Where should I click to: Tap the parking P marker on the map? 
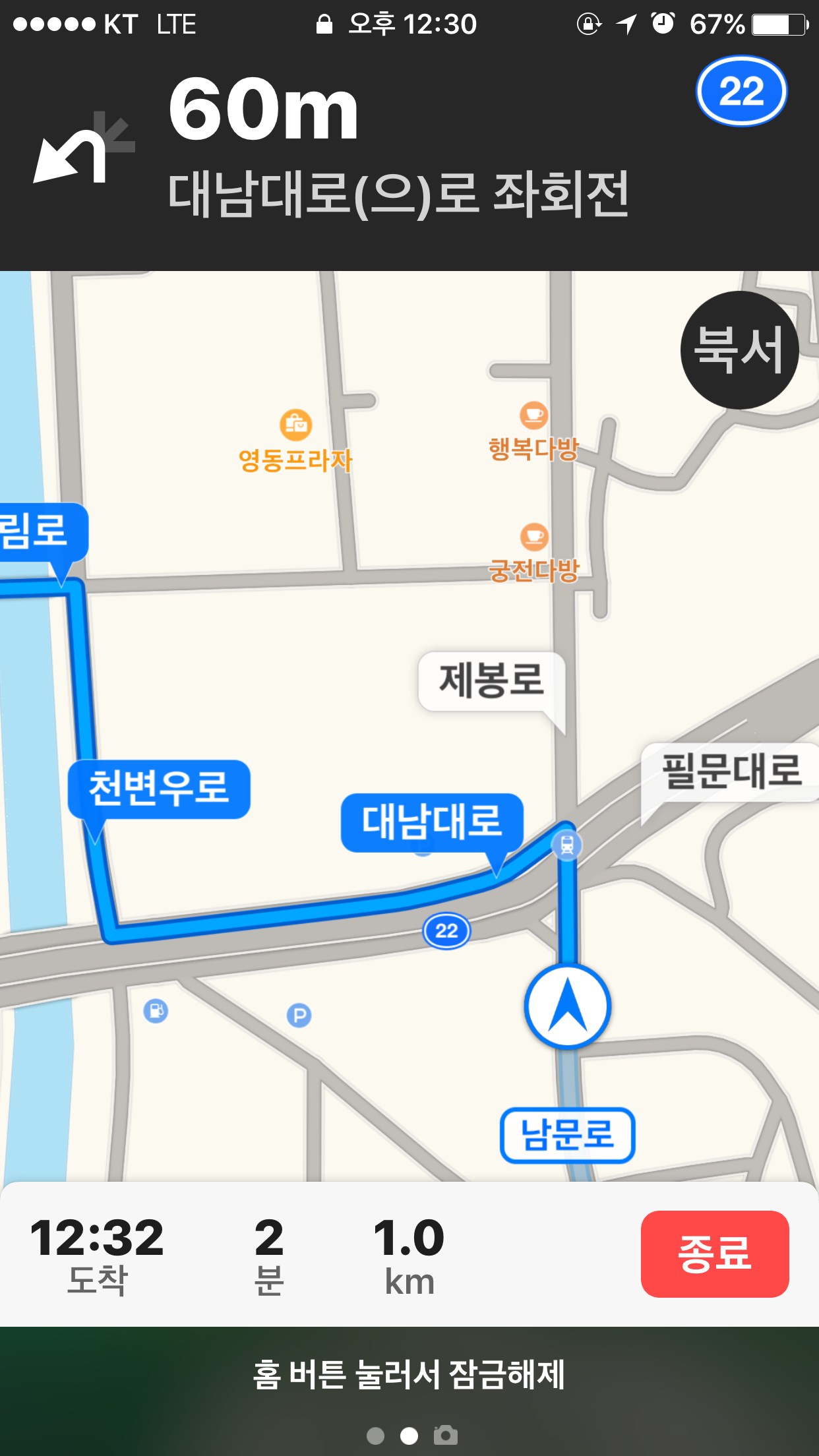coord(299,1015)
